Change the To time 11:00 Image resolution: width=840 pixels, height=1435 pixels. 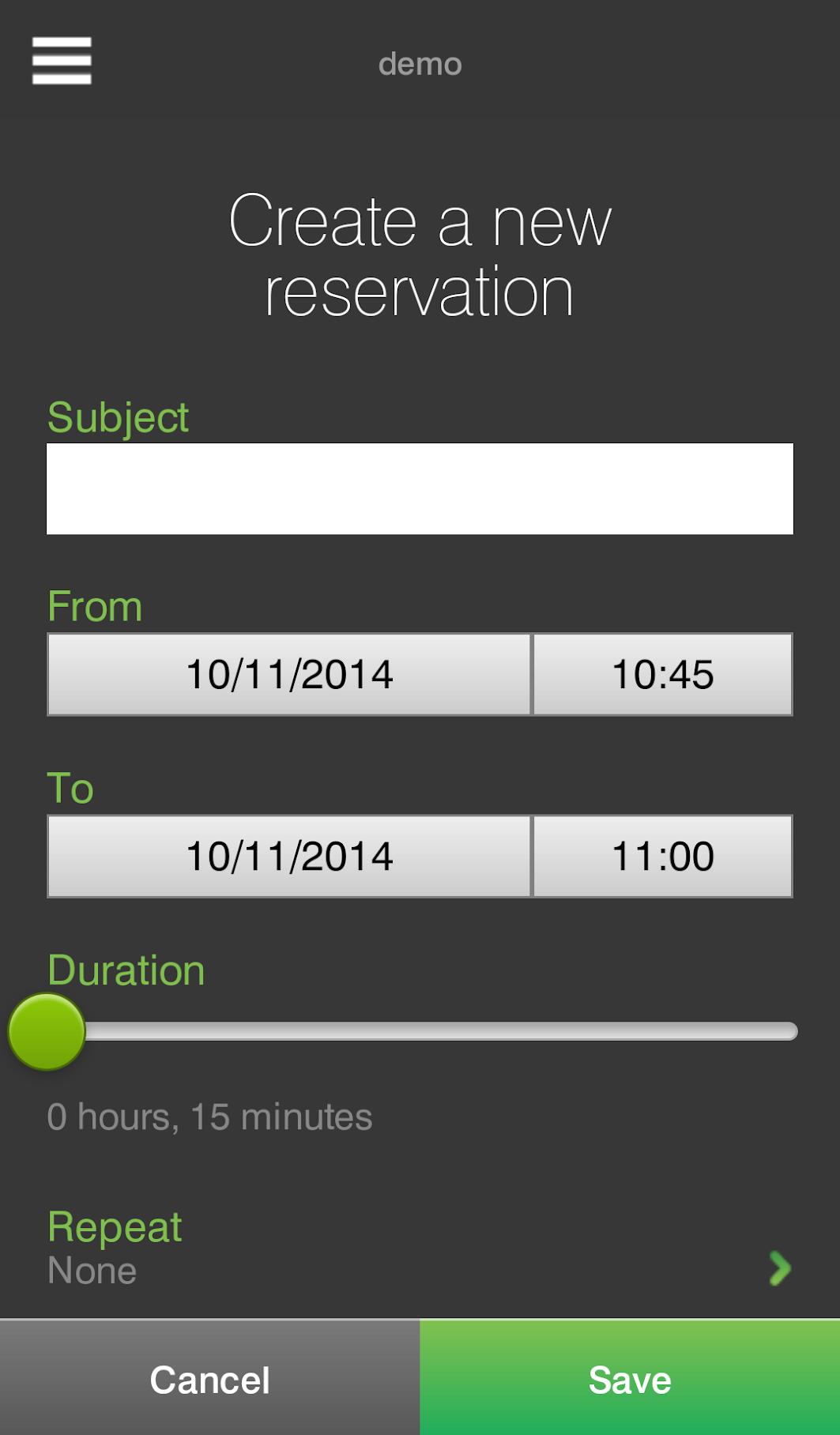coord(662,856)
